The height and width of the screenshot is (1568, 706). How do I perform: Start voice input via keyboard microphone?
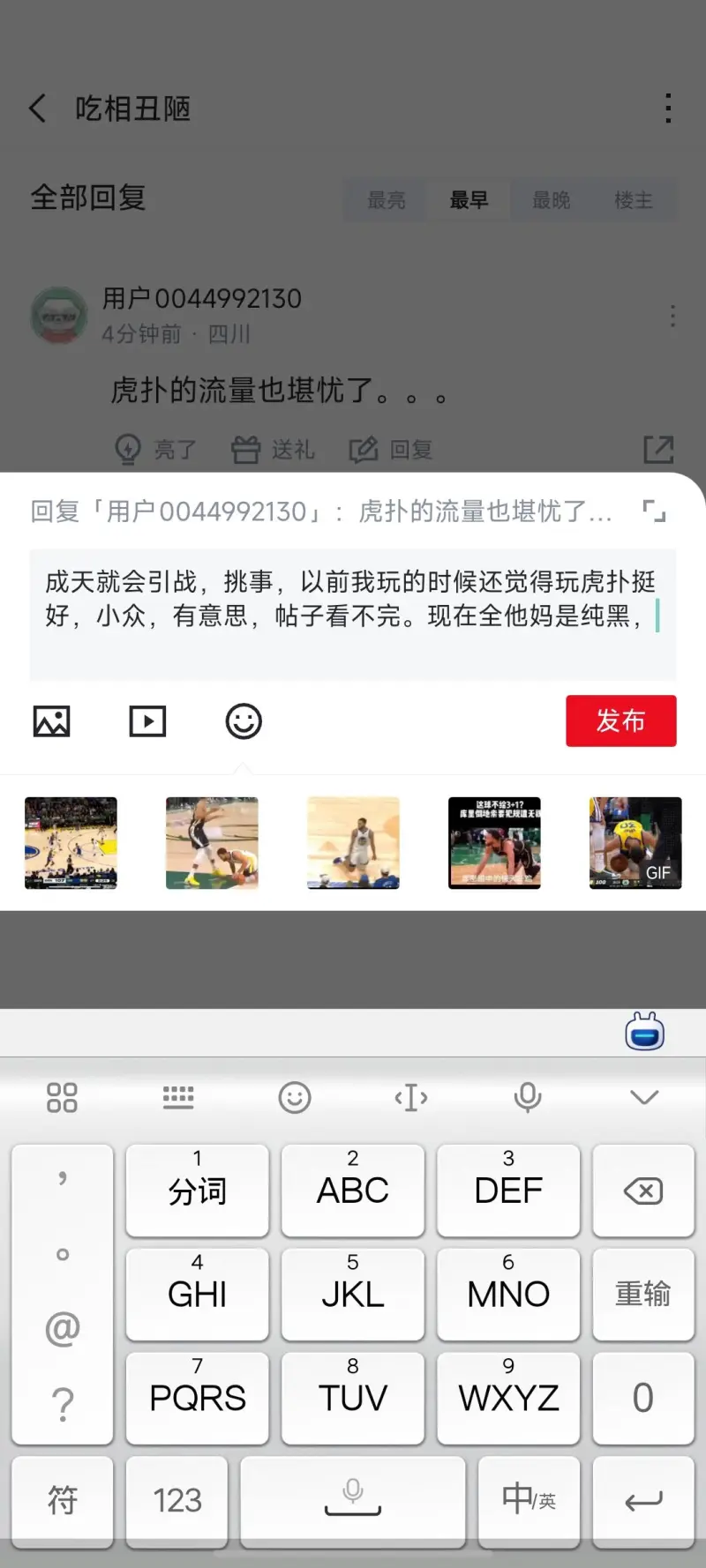click(x=528, y=1097)
